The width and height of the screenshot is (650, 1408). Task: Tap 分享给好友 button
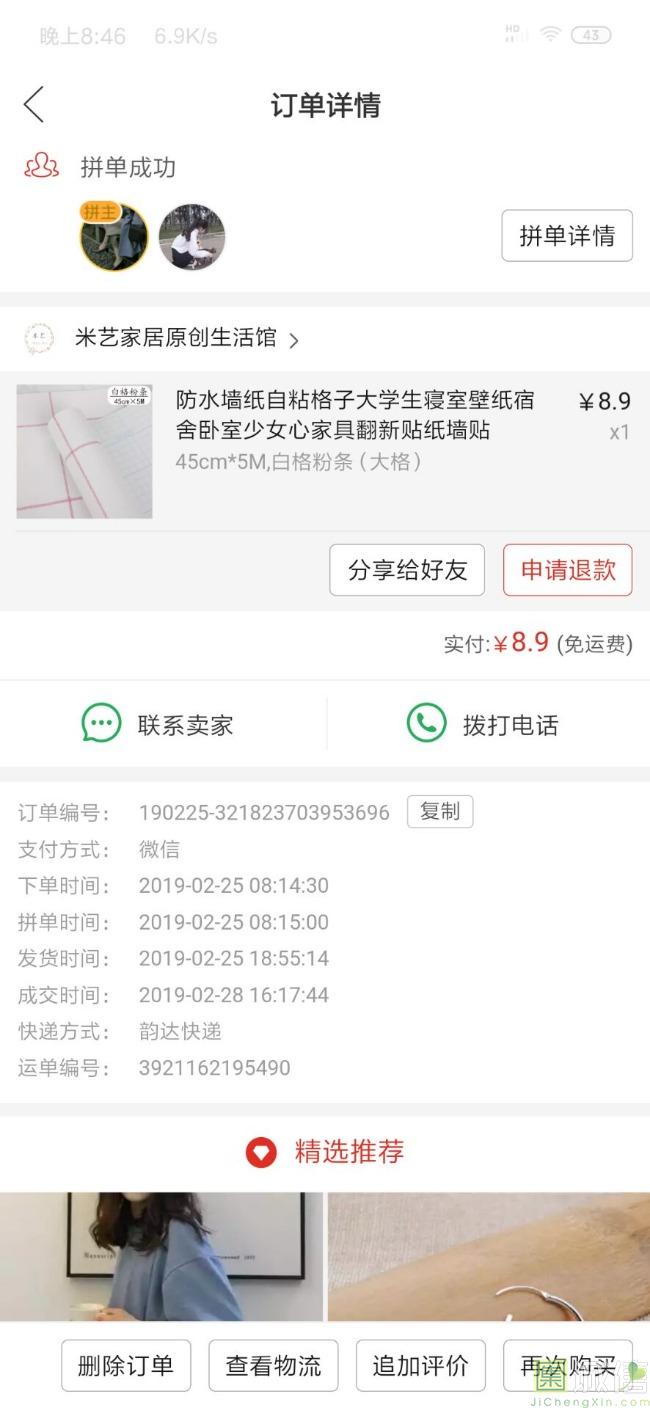pos(407,570)
